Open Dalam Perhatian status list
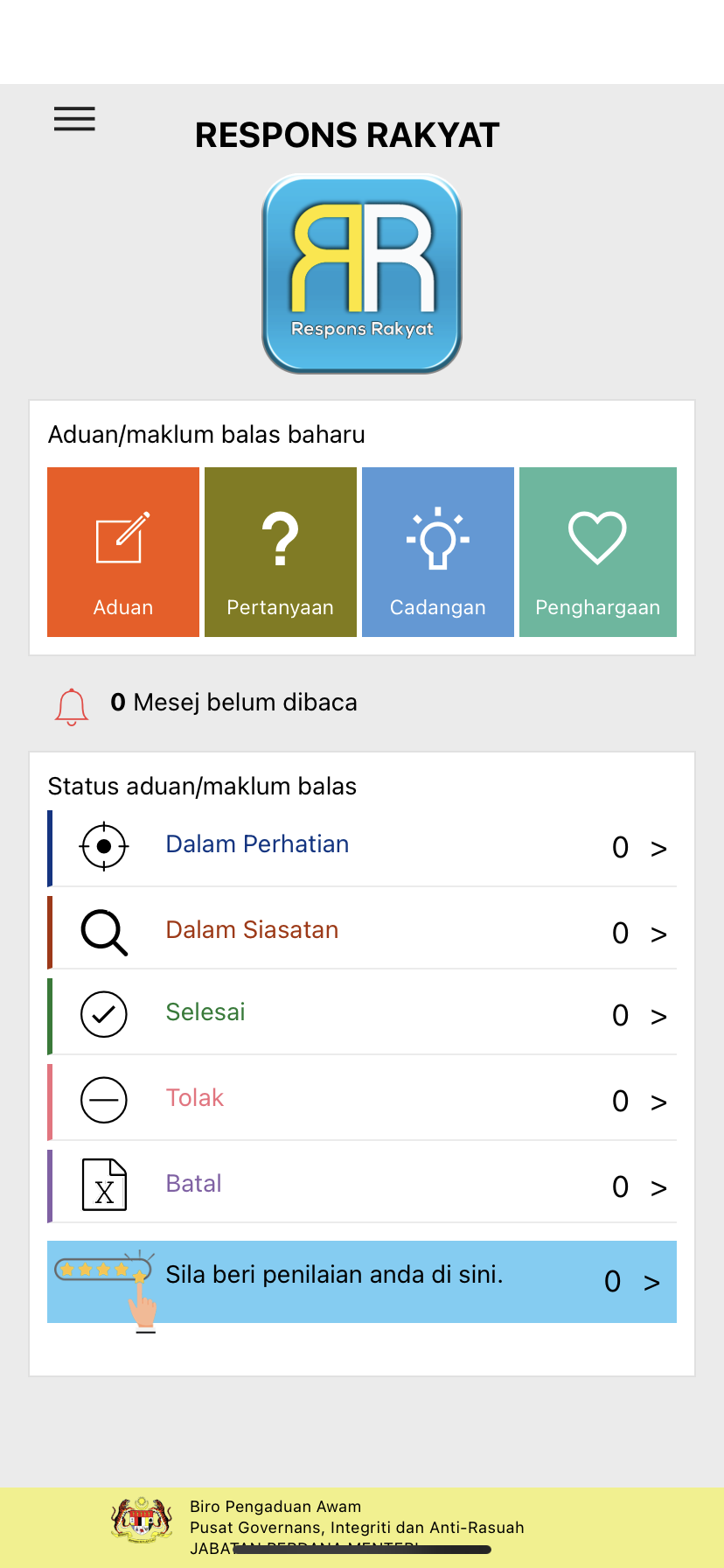The image size is (724, 1568). coord(362,847)
